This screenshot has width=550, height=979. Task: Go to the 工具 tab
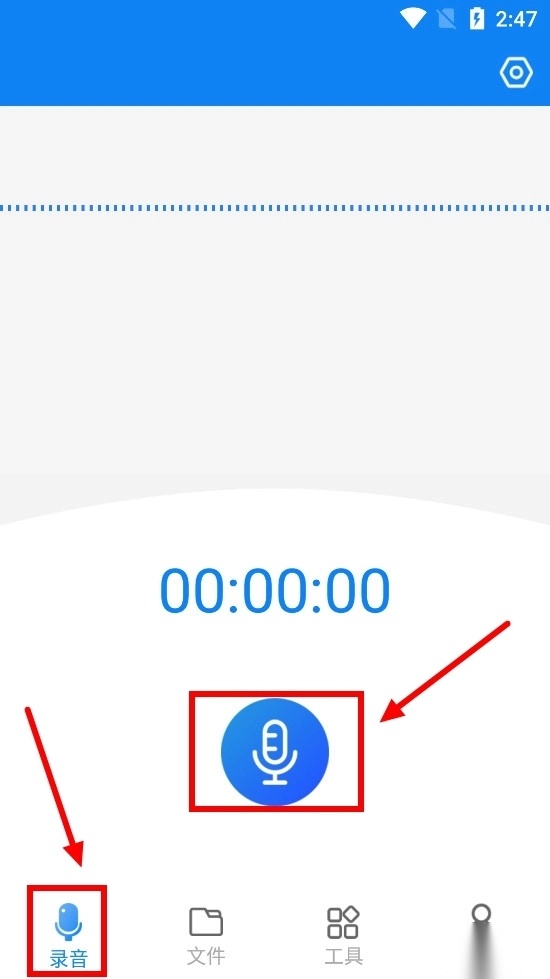[x=343, y=935]
